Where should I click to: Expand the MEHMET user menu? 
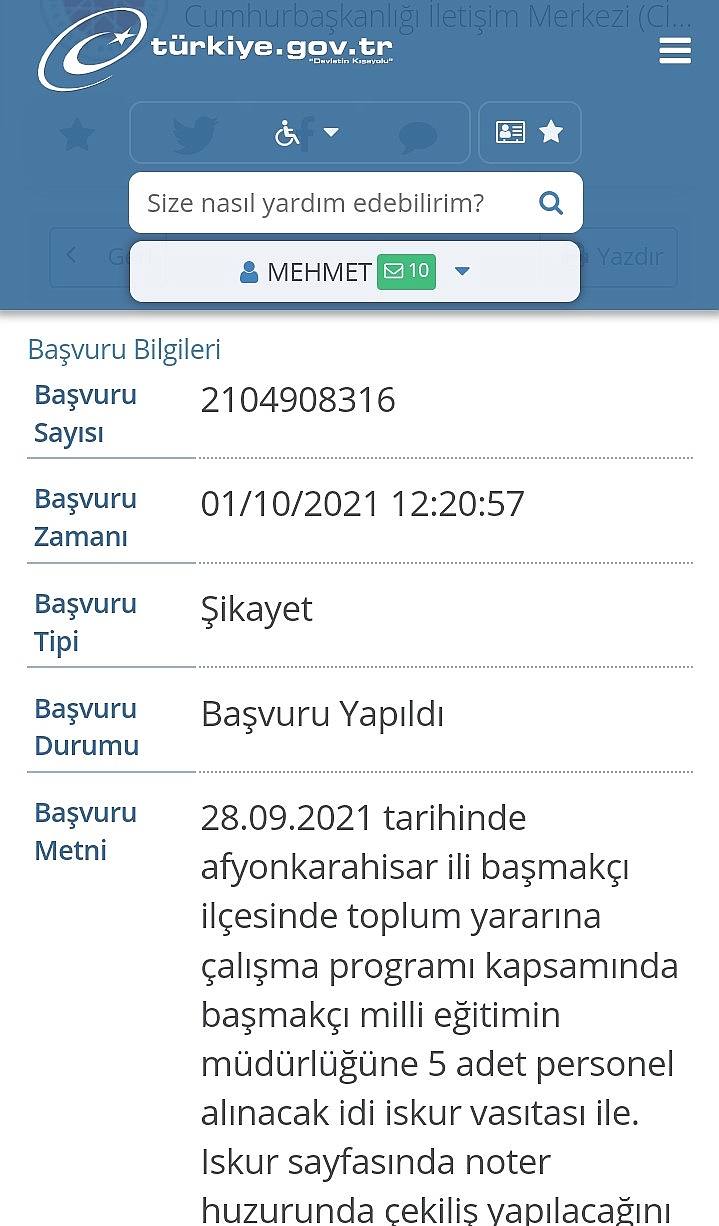click(x=462, y=271)
